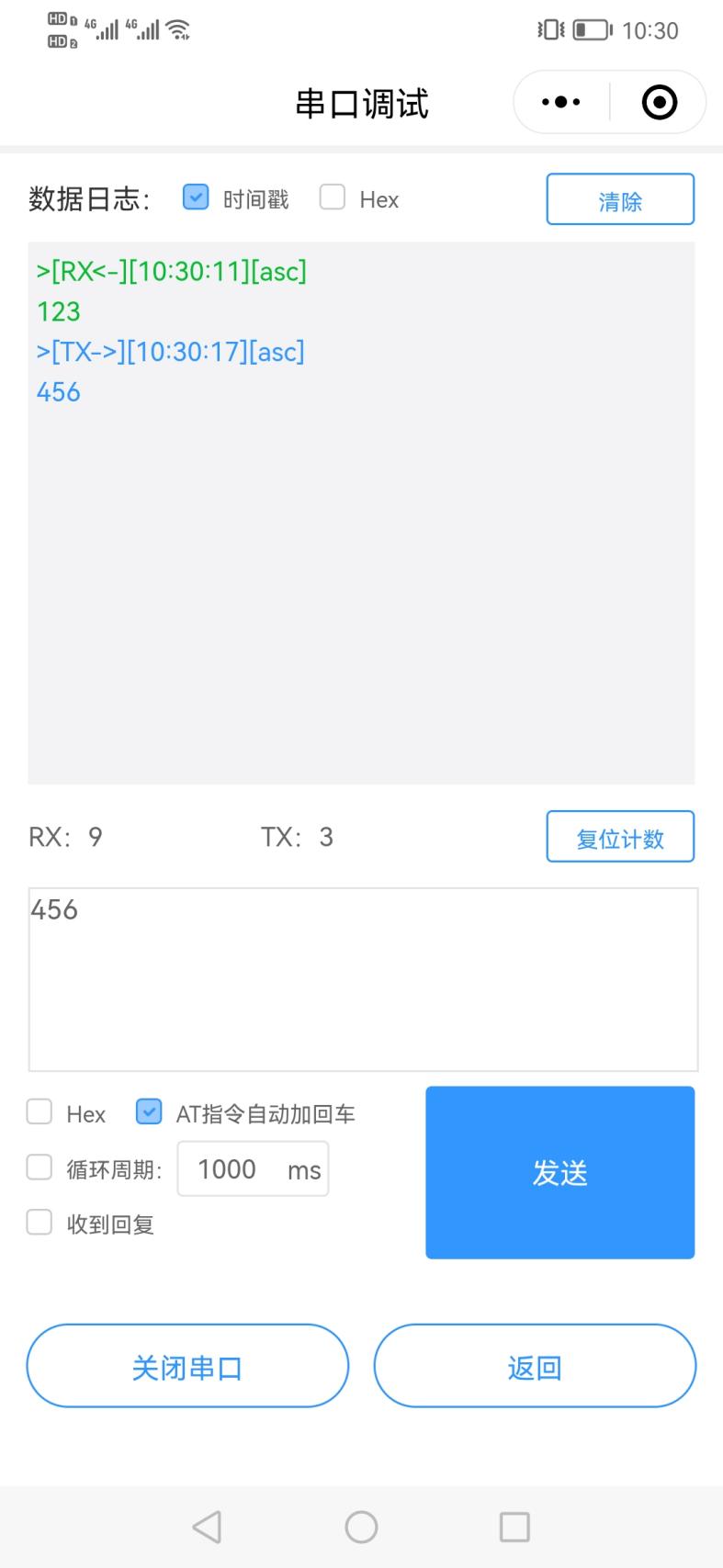The height and width of the screenshot is (1568, 723).
Task: Enable the 循环周期 loop checkbox
Action: (40, 1168)
